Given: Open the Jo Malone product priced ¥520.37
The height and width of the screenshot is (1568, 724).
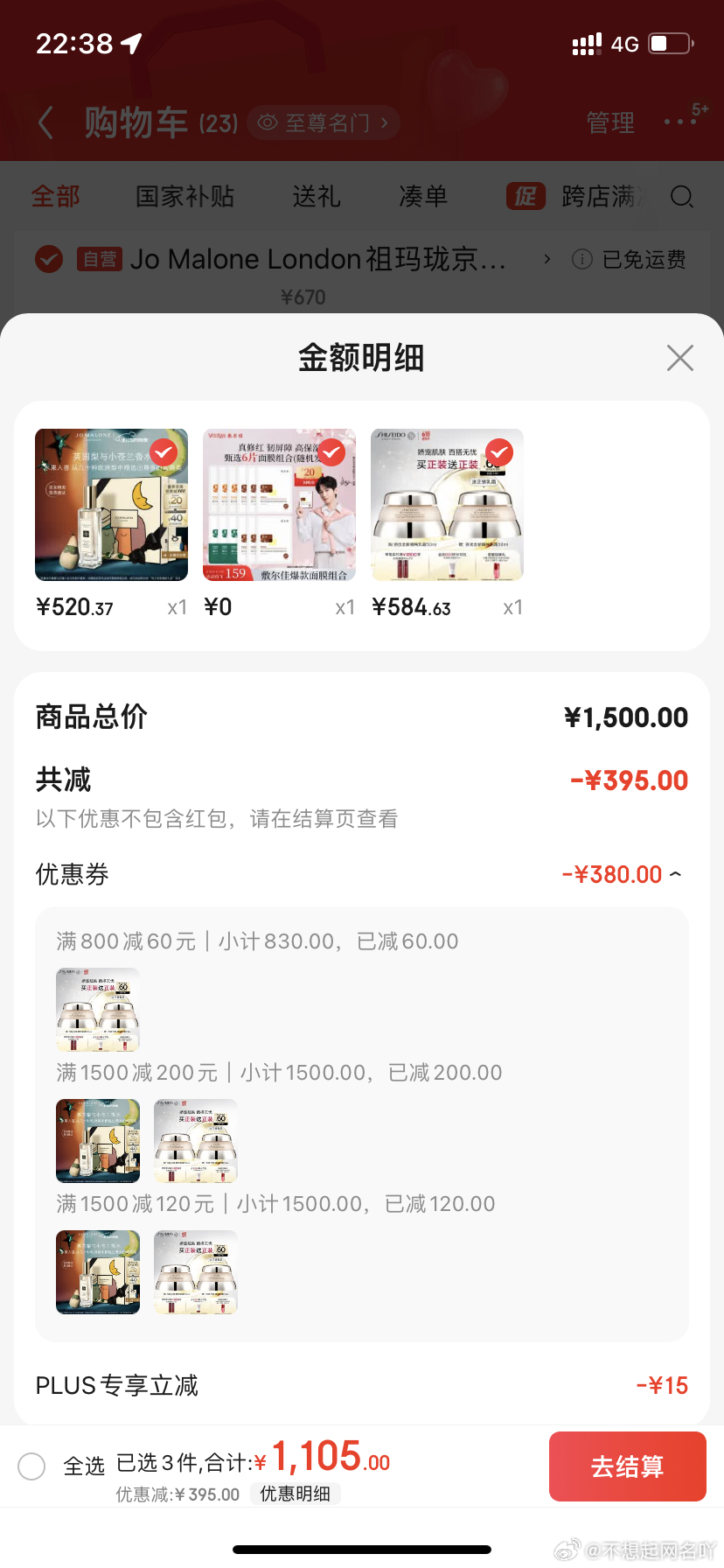Looking at the screenshot, I should coord(111,505).
